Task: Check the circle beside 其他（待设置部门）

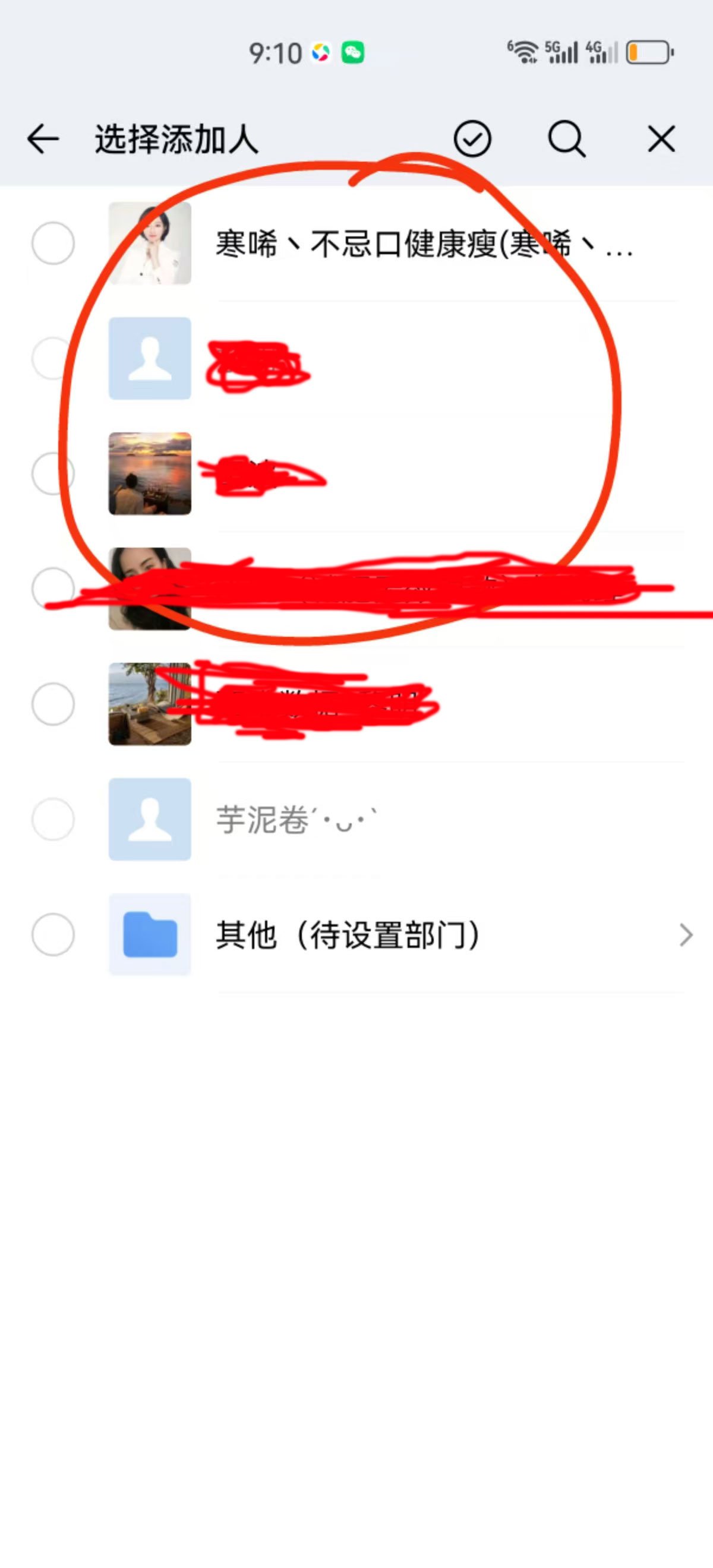Action: 53,934
